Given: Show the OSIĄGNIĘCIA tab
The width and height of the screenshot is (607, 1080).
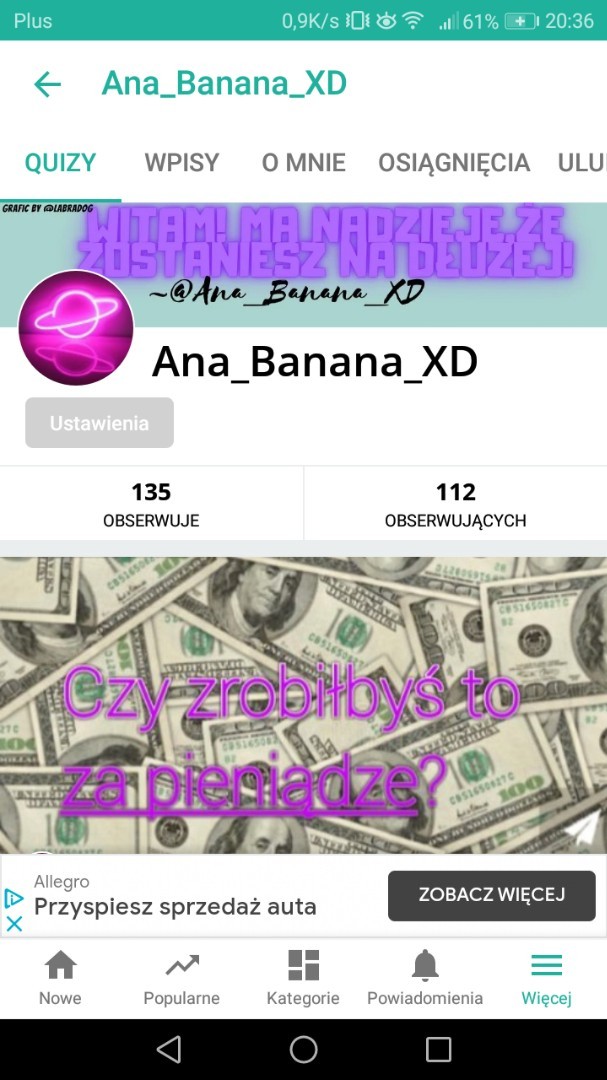Looking at the screenshot, I should pos(453,163).
